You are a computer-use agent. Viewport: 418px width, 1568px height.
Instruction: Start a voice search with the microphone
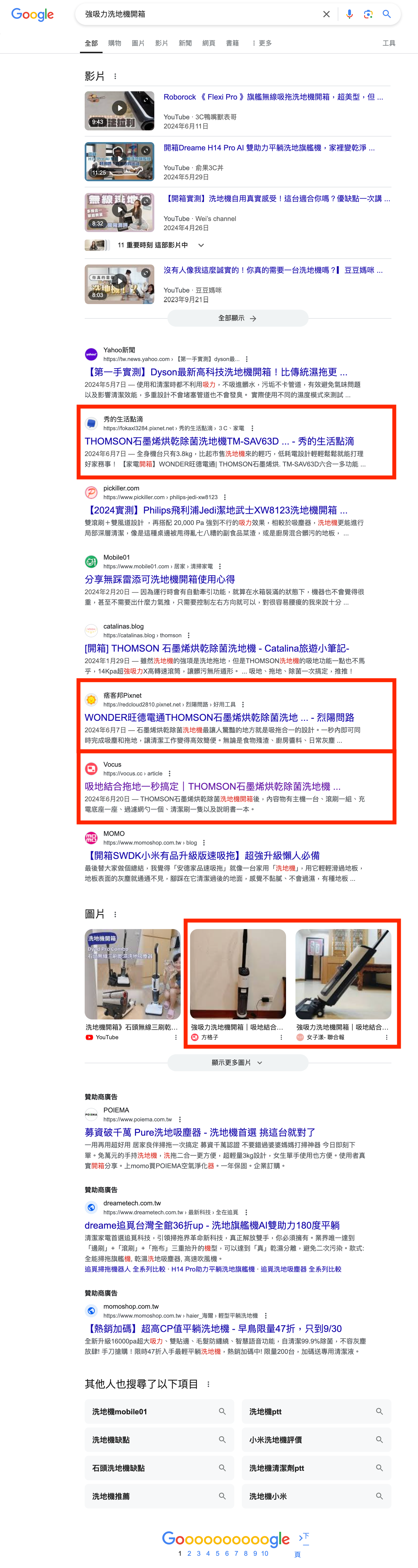coord(349,14)
